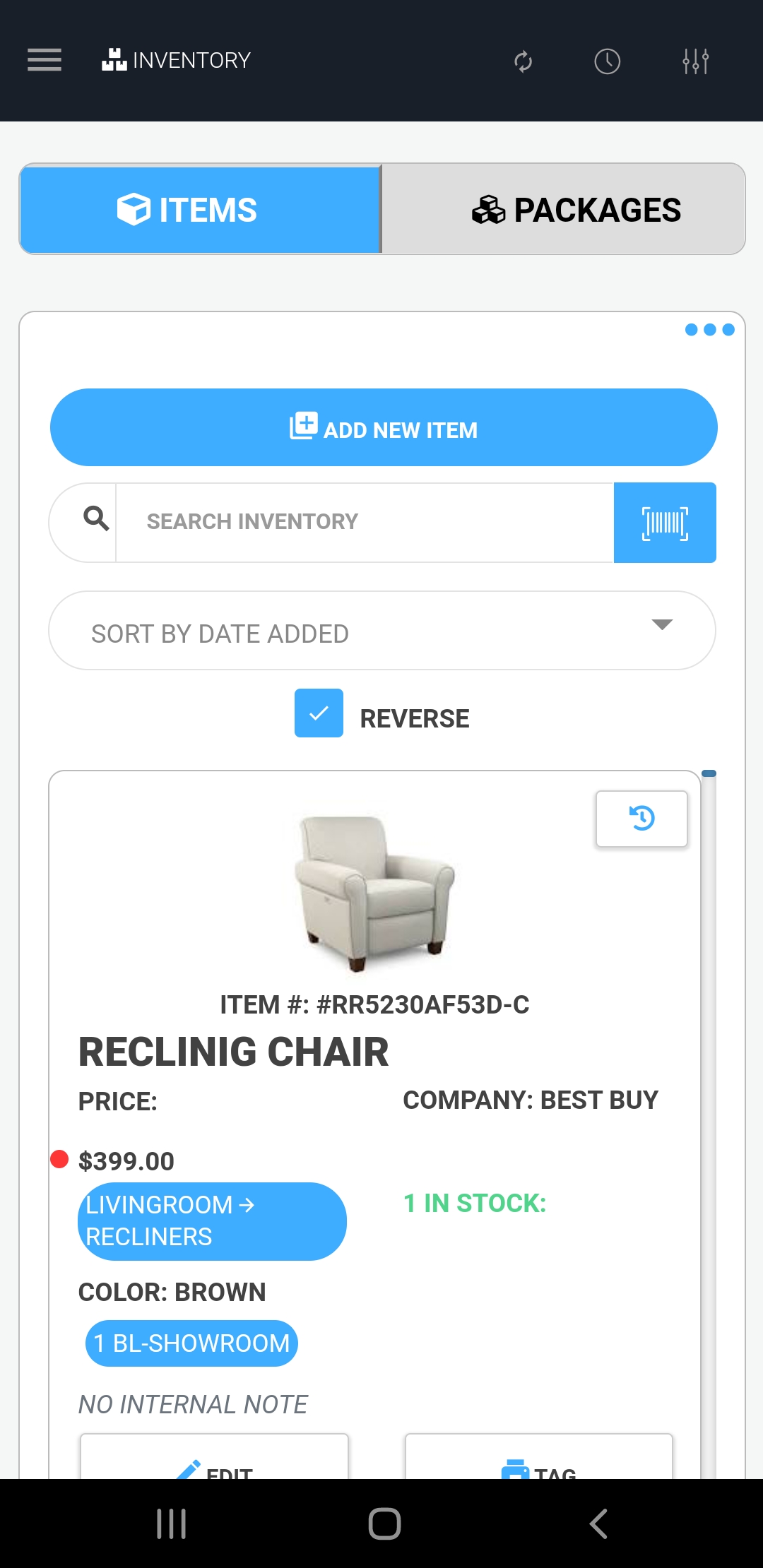
Task: Tap the Livingroom Recliners category chip
Action: pos(212,1221)
